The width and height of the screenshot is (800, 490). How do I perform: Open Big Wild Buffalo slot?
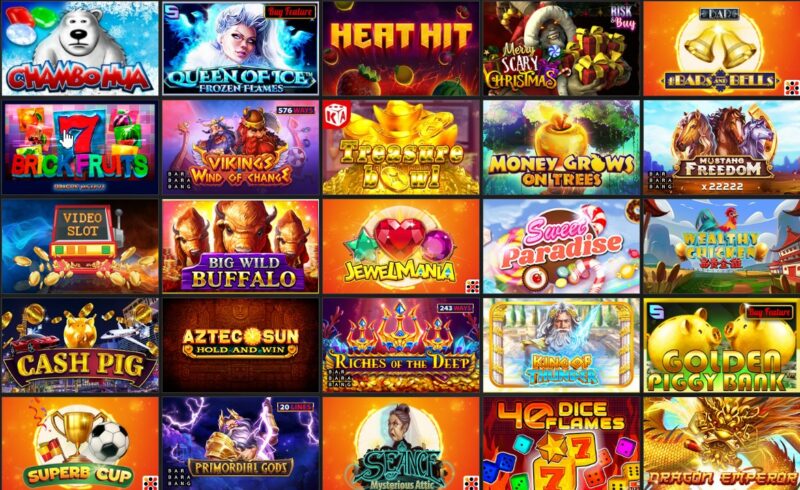click(x=240, y=245)
